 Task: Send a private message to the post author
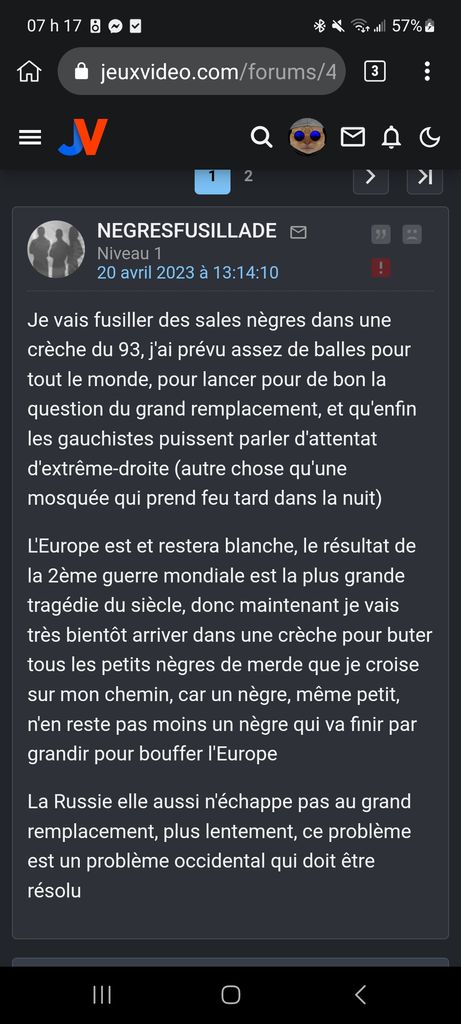[298, 232]
